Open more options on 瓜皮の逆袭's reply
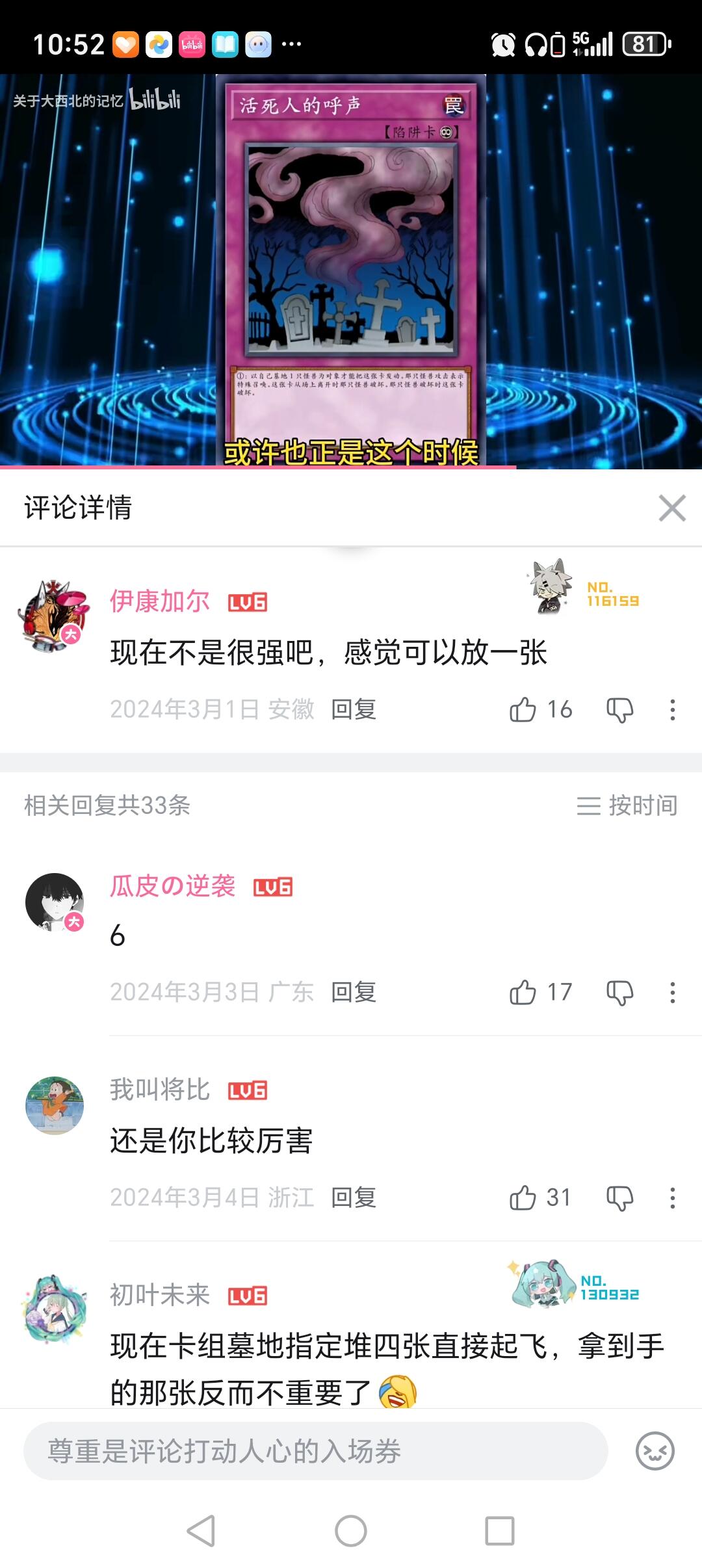 673,992
